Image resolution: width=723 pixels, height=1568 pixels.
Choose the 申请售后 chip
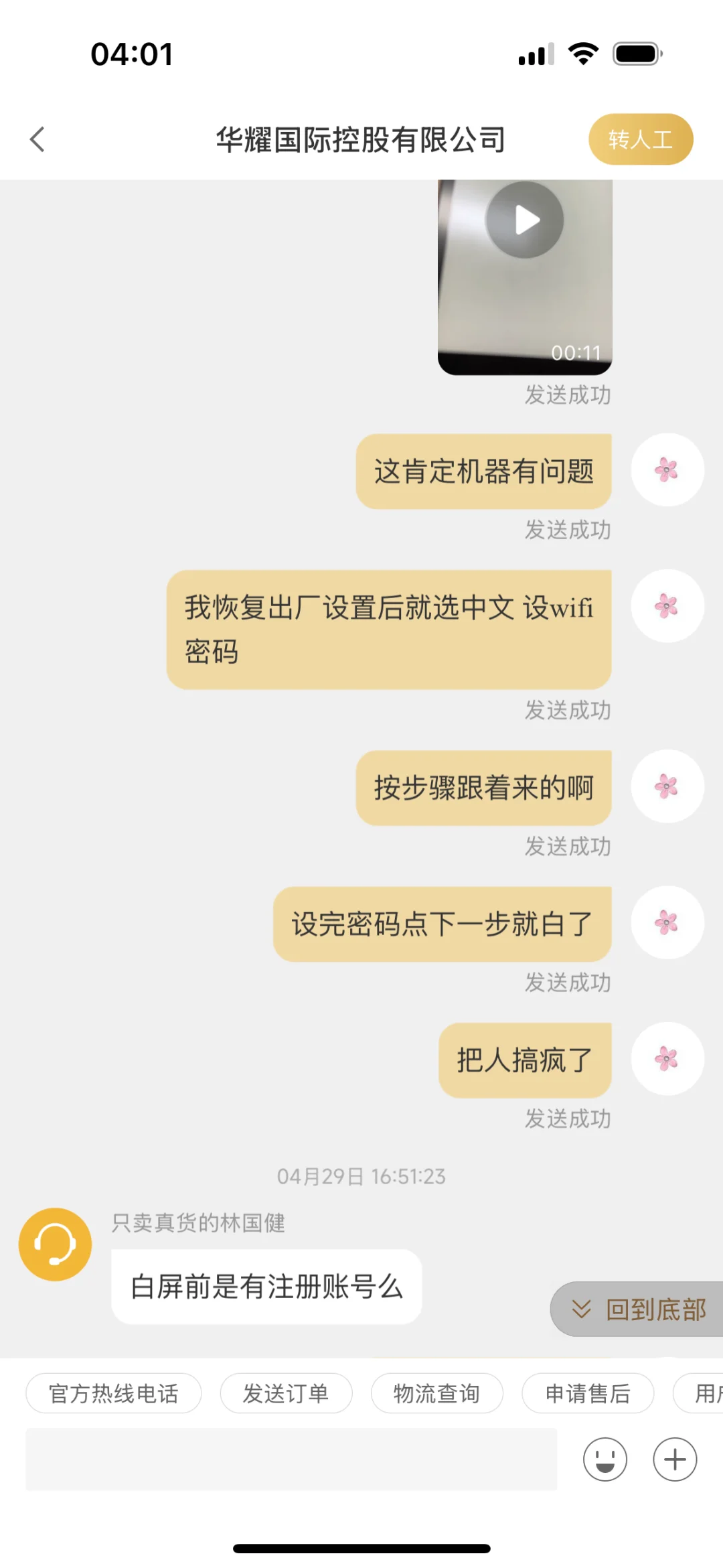pyautogui.click(x=587, y=1393)
